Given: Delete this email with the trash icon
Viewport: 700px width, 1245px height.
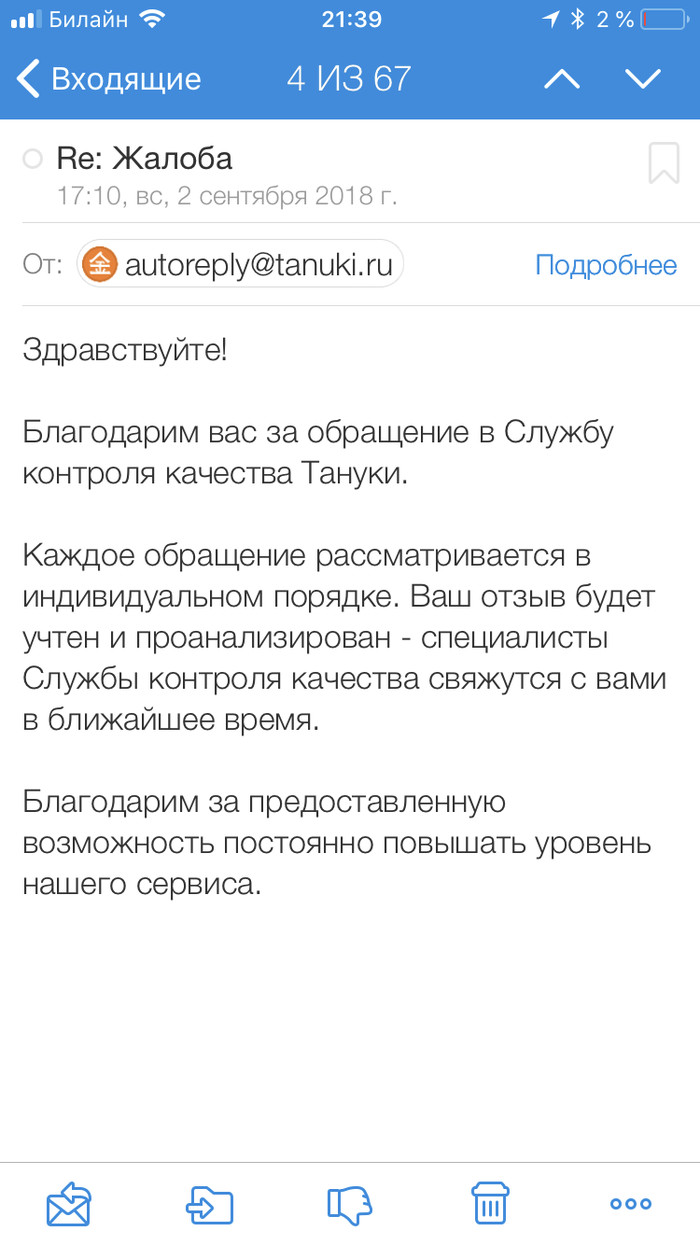Looking at the screenshot, I should 489,1204.
